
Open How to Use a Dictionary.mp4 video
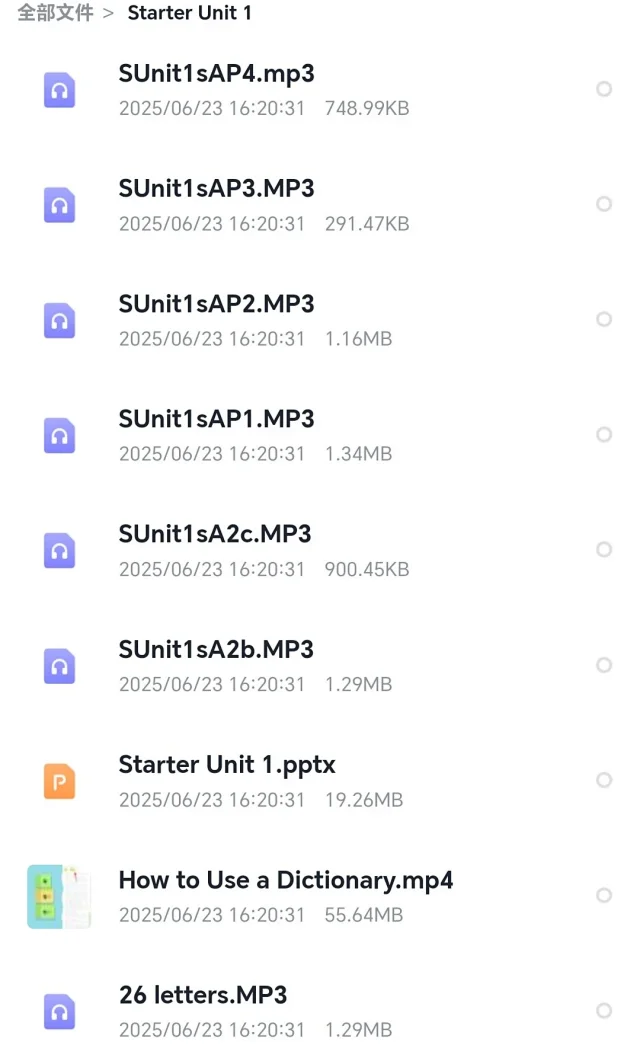coord(320,896)
